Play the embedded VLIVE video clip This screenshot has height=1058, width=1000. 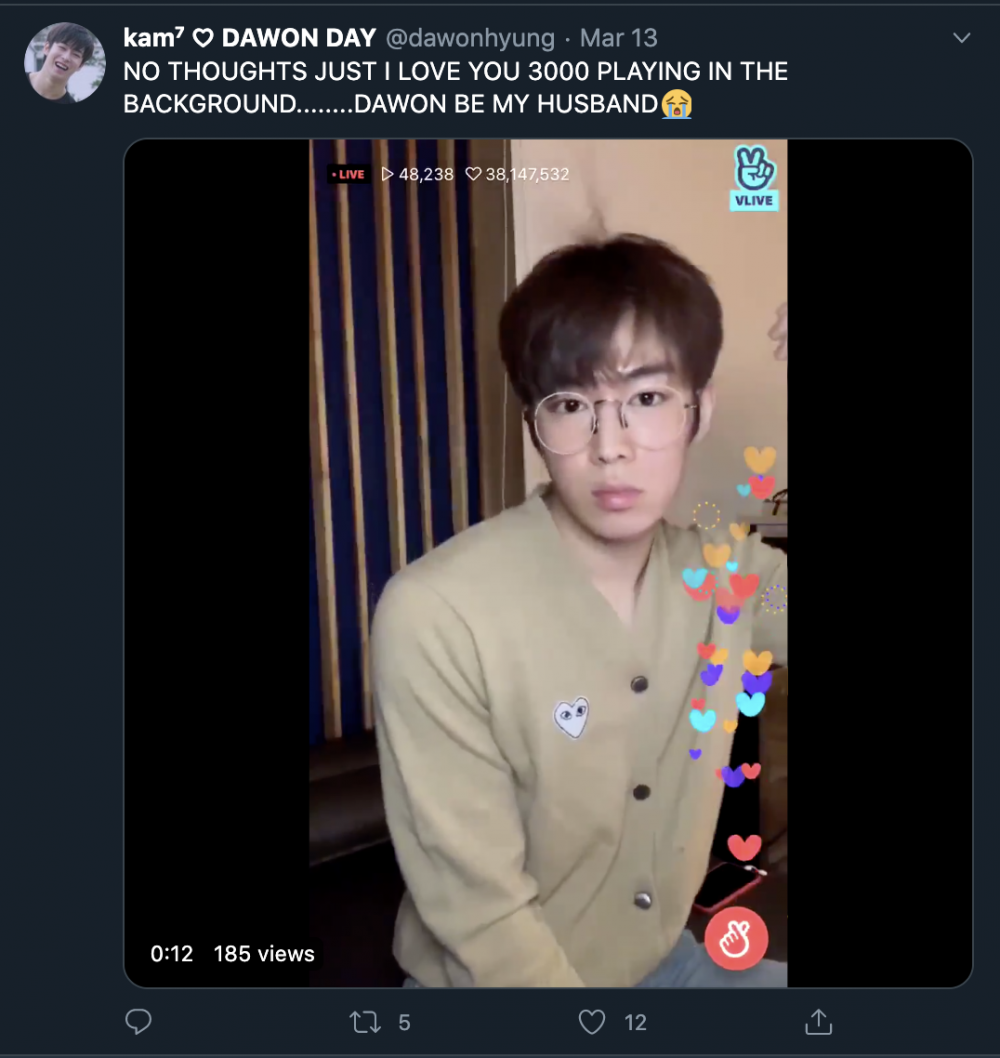tap(547, 563)
